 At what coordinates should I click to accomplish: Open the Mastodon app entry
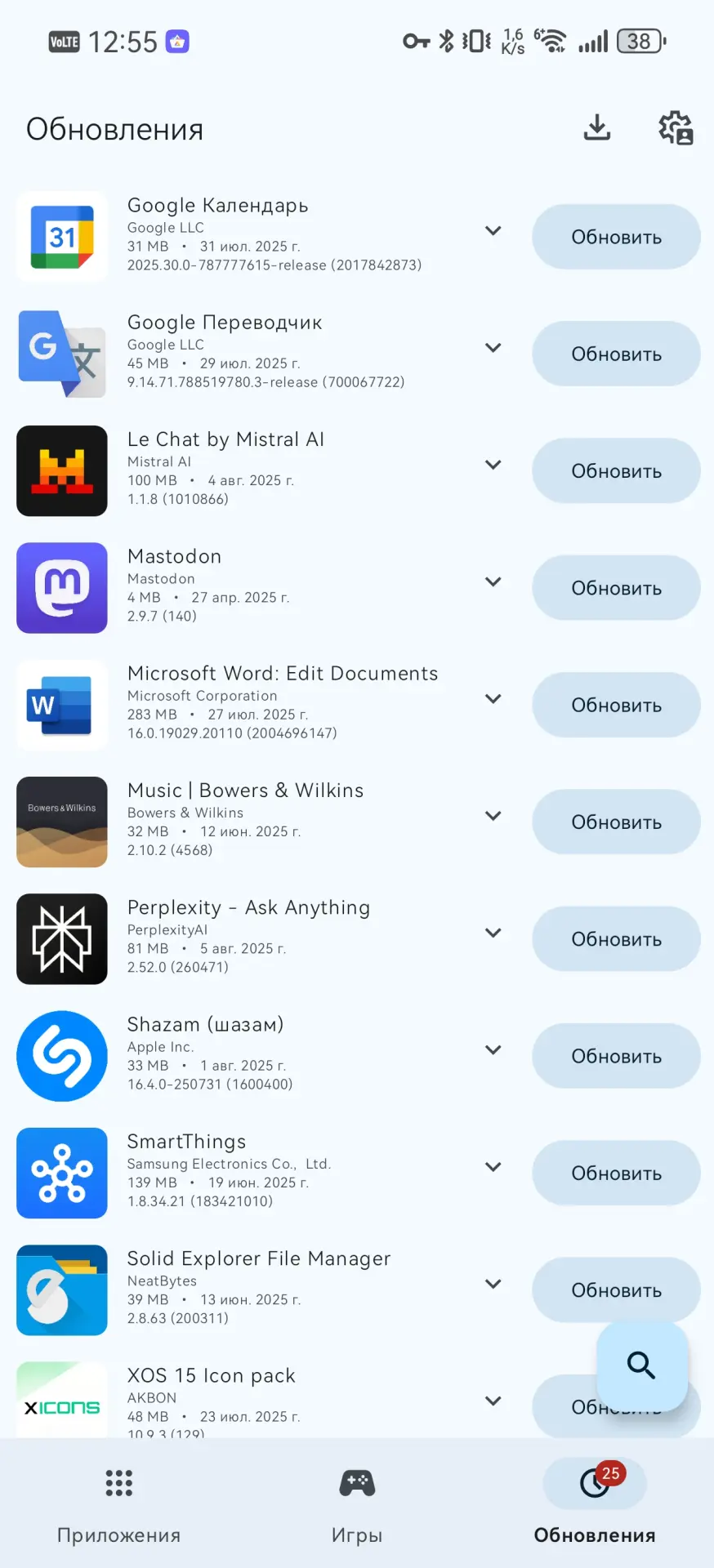[x=245, y=586]
